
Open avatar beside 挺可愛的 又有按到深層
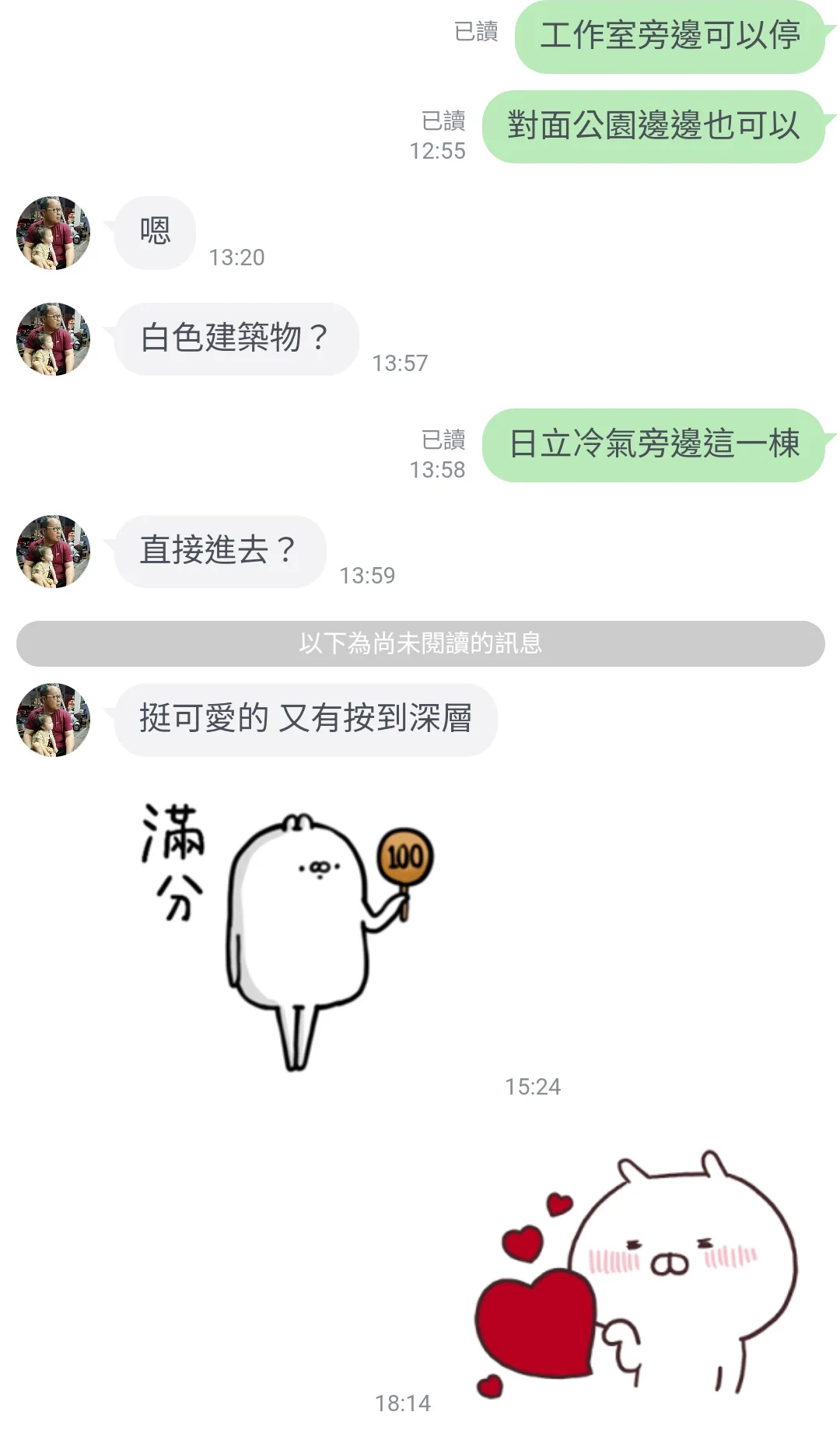[x=53, y=720]
